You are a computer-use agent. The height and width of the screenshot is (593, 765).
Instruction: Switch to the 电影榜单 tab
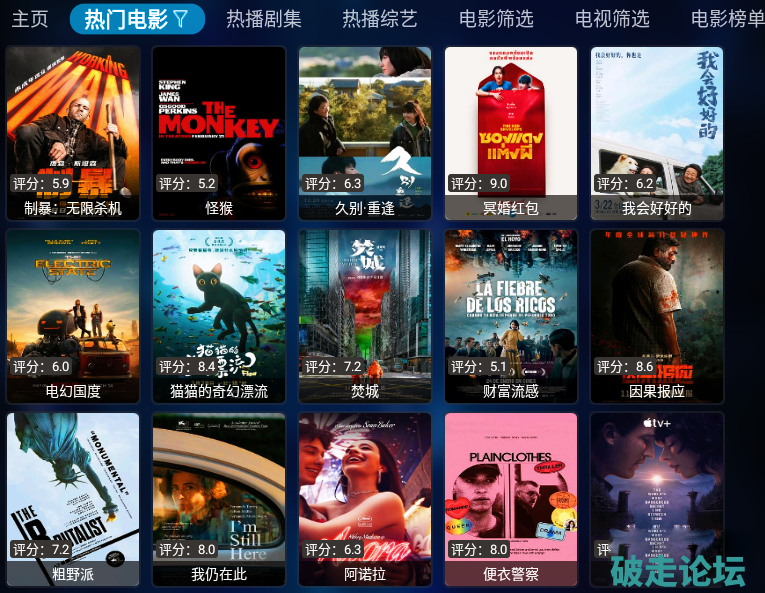point(727,19)
